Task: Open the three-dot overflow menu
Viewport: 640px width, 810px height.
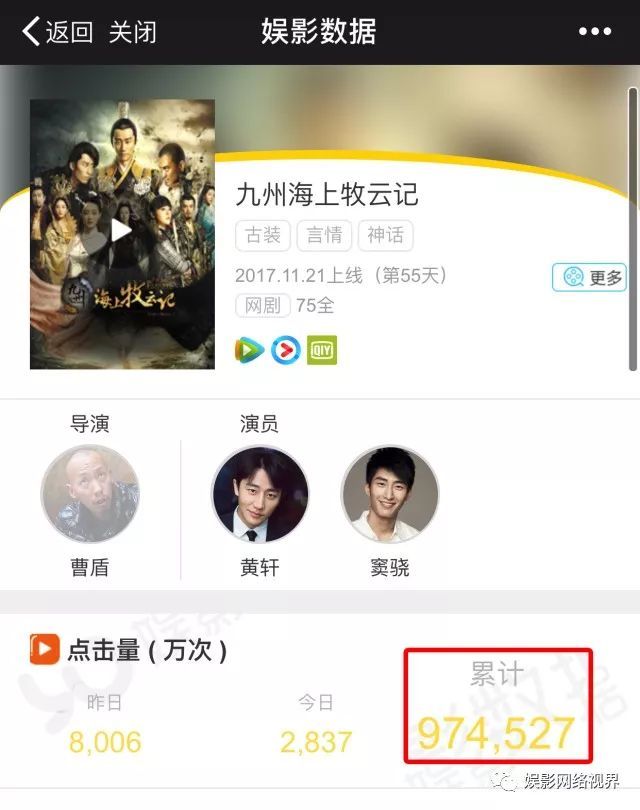Action: pyautogui.click(x=595, y=32)
